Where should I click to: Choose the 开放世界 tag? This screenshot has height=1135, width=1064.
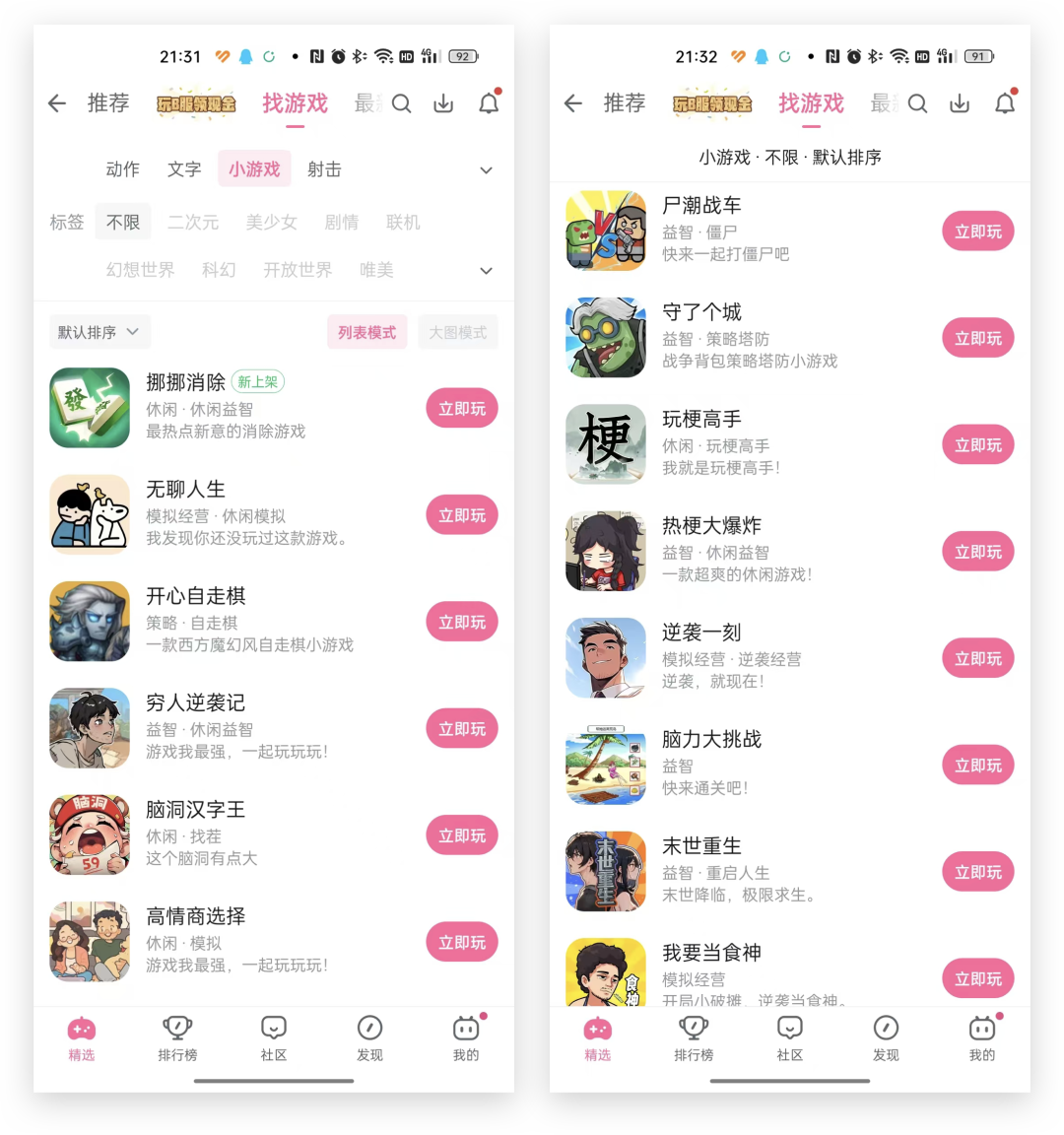coord(298,270)
